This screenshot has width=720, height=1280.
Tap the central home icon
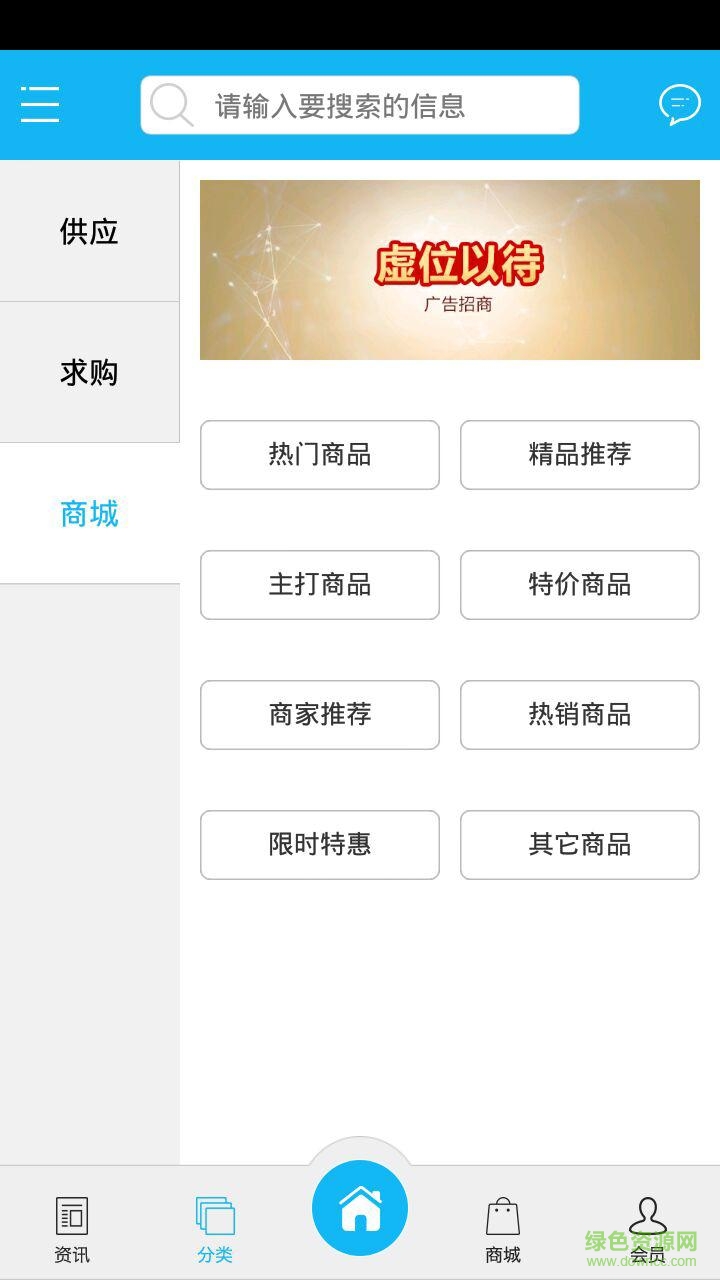coord(360,1207)
